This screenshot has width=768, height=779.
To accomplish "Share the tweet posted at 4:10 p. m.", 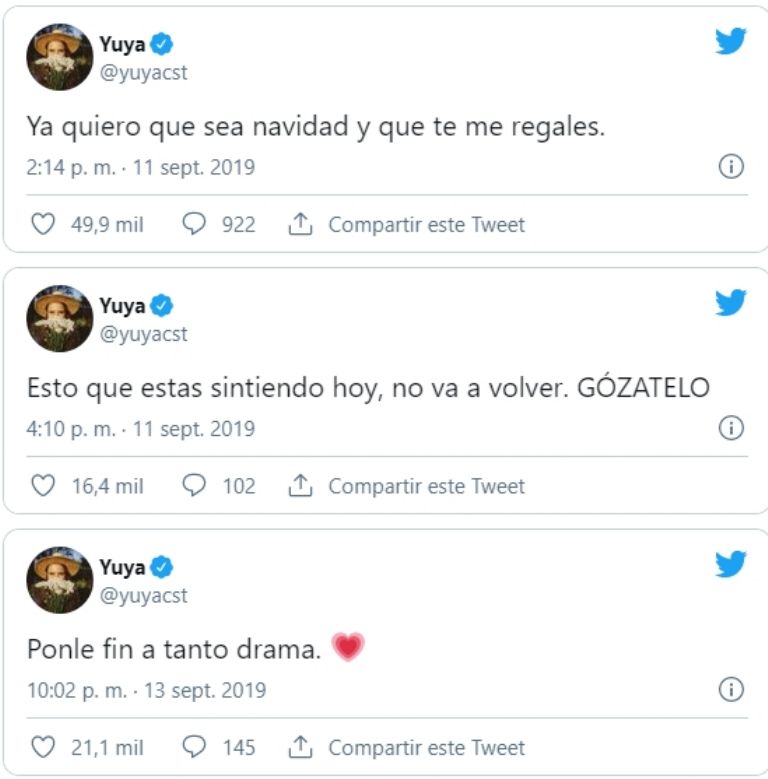I will [301, 486].
